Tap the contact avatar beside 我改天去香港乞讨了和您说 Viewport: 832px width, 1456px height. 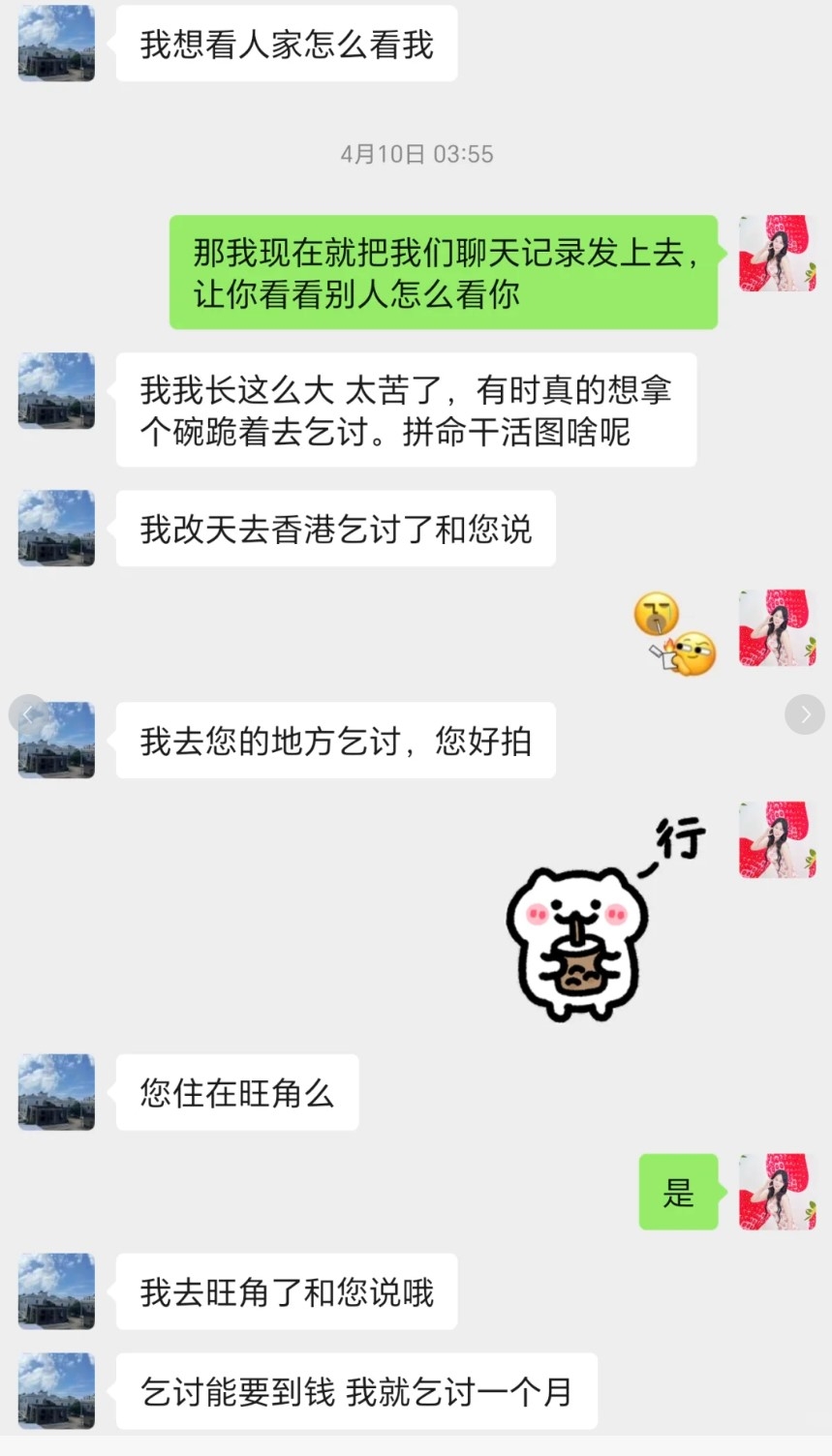coord(55,528)
